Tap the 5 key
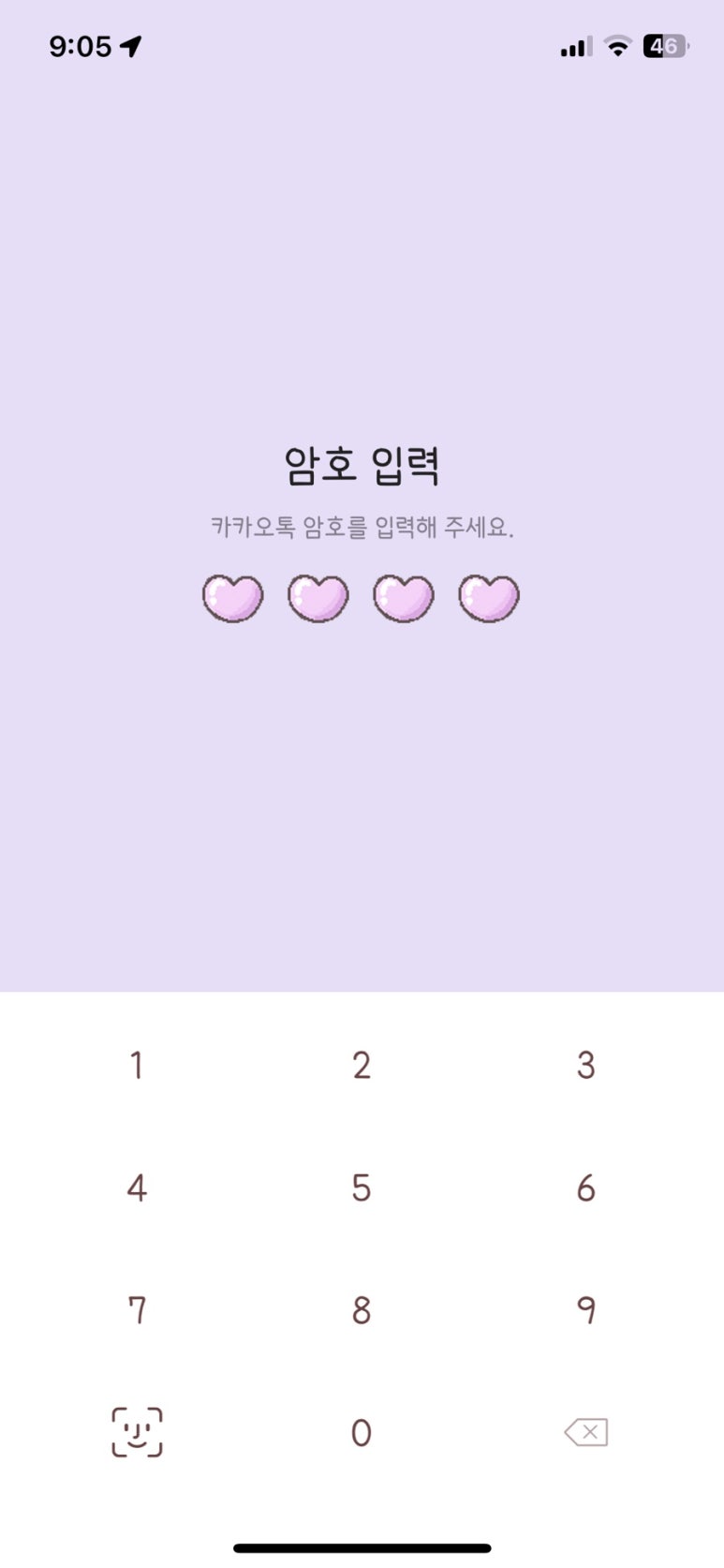The image size is (724, 1568). coord(362,1188)
